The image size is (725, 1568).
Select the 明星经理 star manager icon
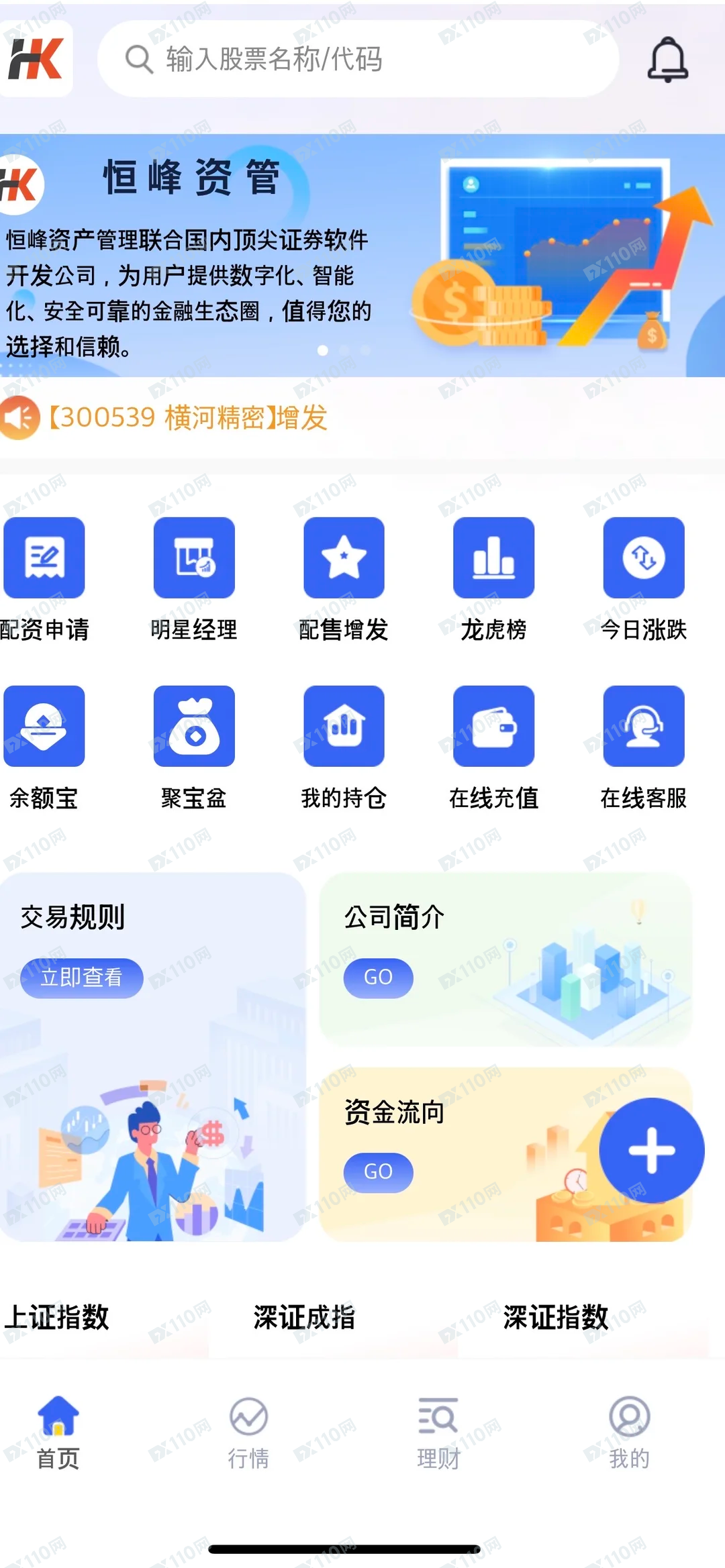(x=194, y=559)
